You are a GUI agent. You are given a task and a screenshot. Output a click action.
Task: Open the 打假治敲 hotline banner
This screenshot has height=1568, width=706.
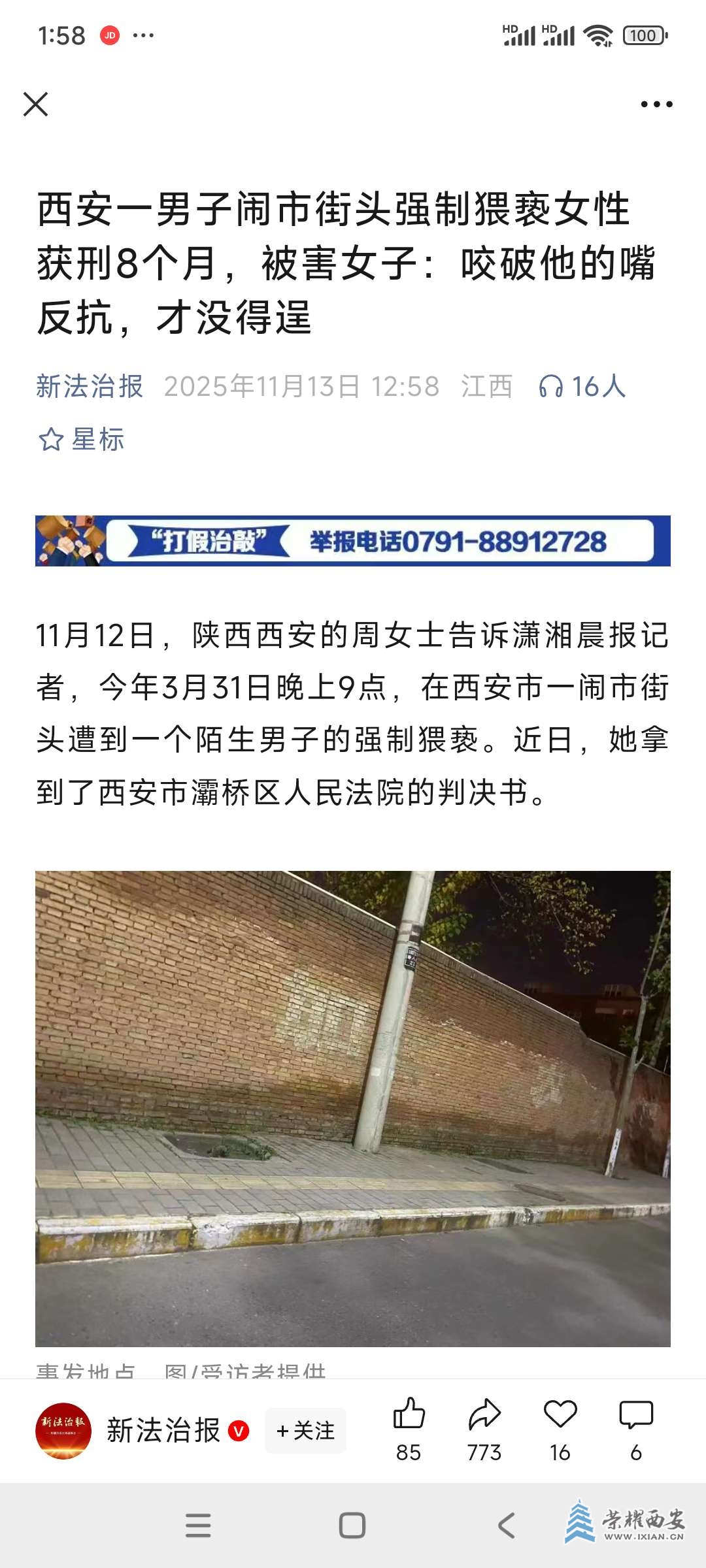point(353,541)
